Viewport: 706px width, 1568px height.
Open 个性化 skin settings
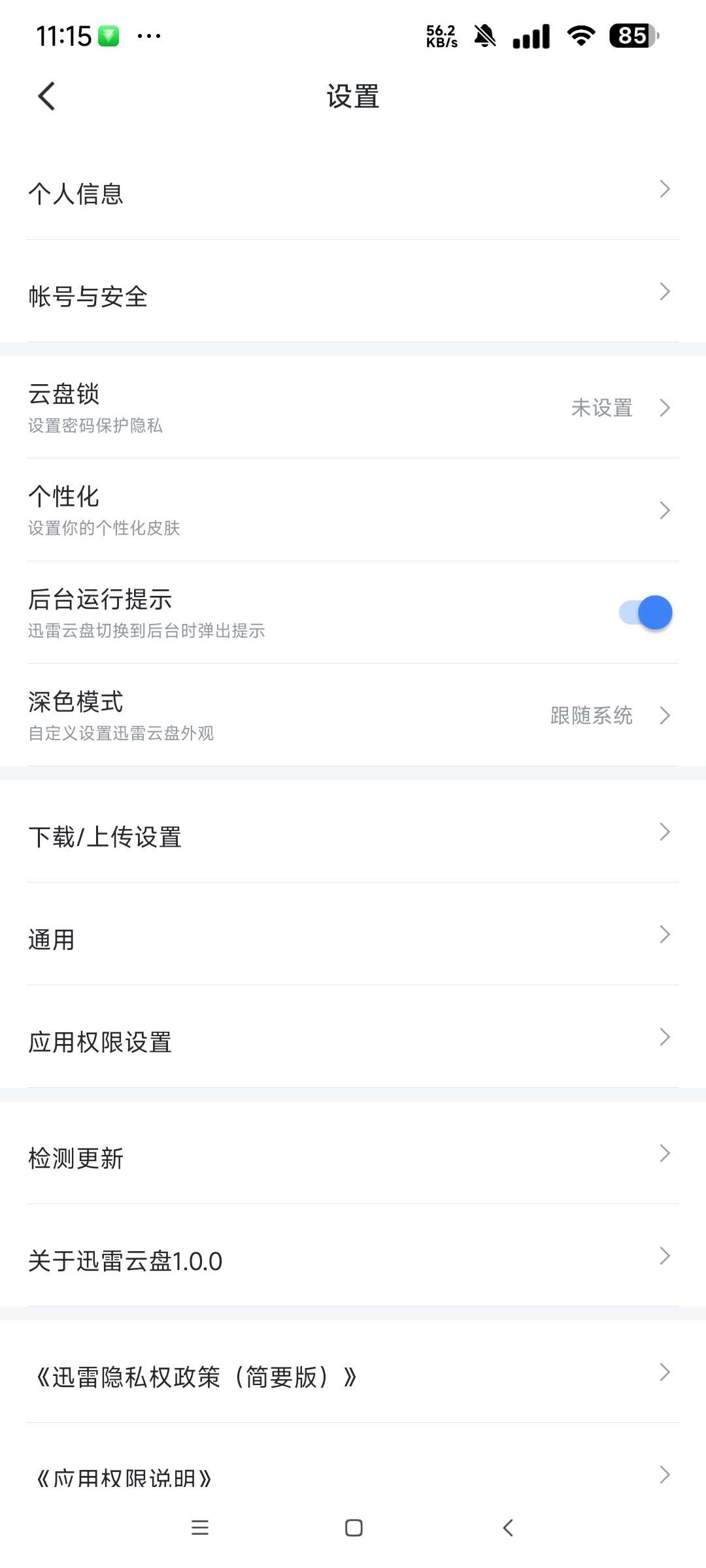(x=353, y=510)
